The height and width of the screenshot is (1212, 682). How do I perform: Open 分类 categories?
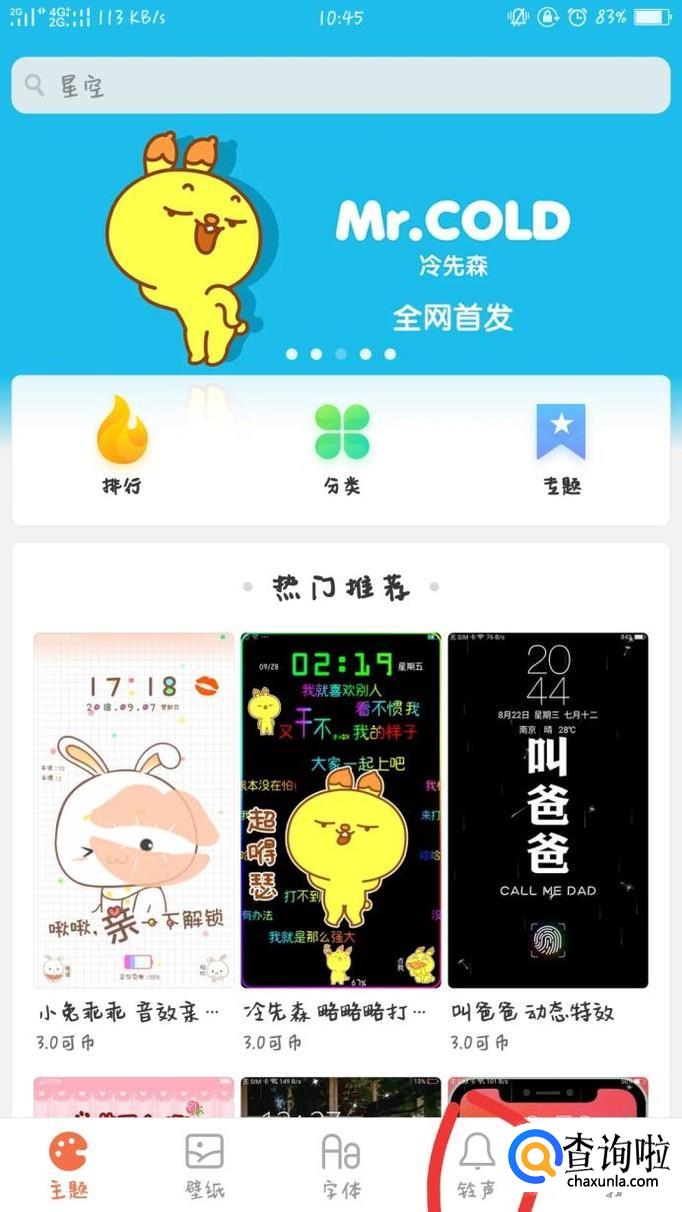coord(342,447)
